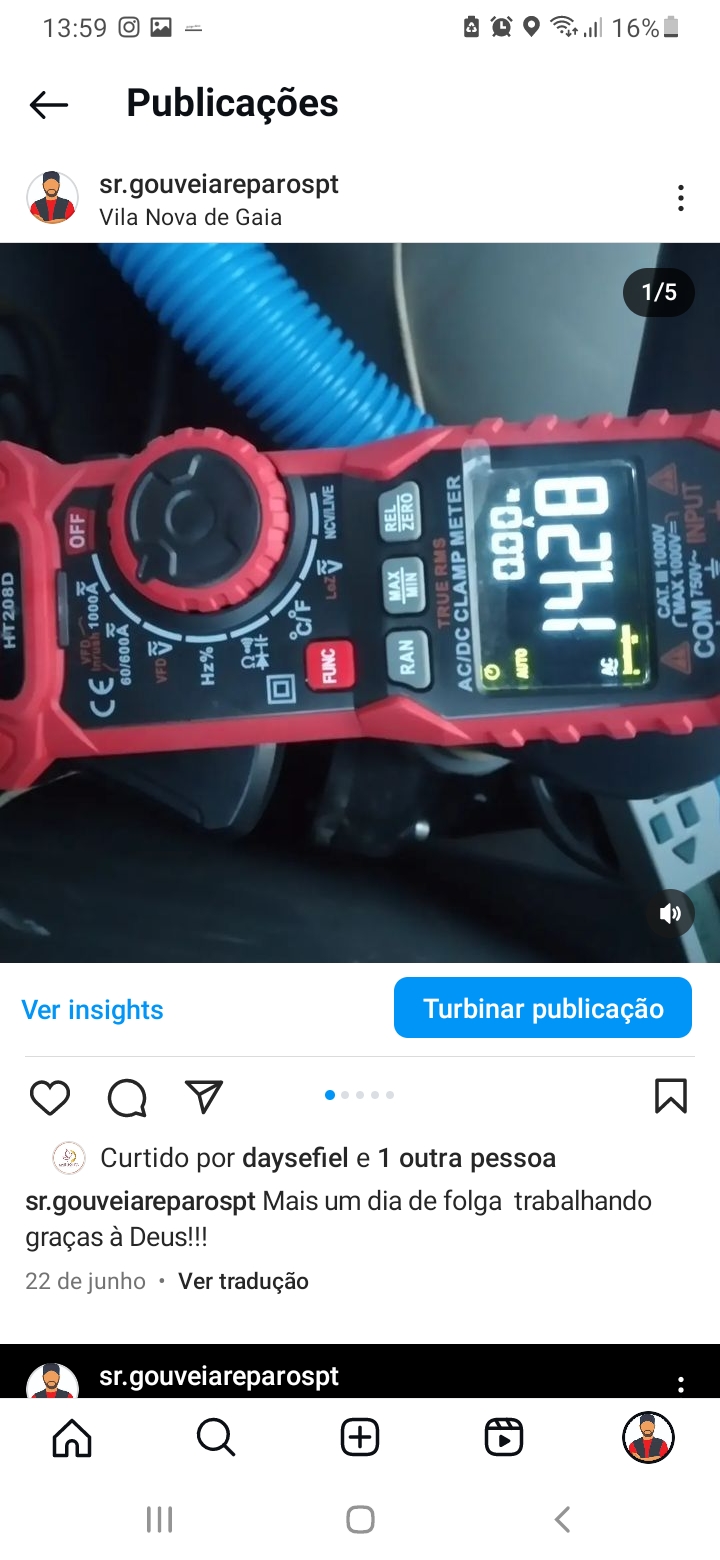Open the Search tab
The height and width of the screenshot is (1560, 720).
click(x=216, y=1438)
